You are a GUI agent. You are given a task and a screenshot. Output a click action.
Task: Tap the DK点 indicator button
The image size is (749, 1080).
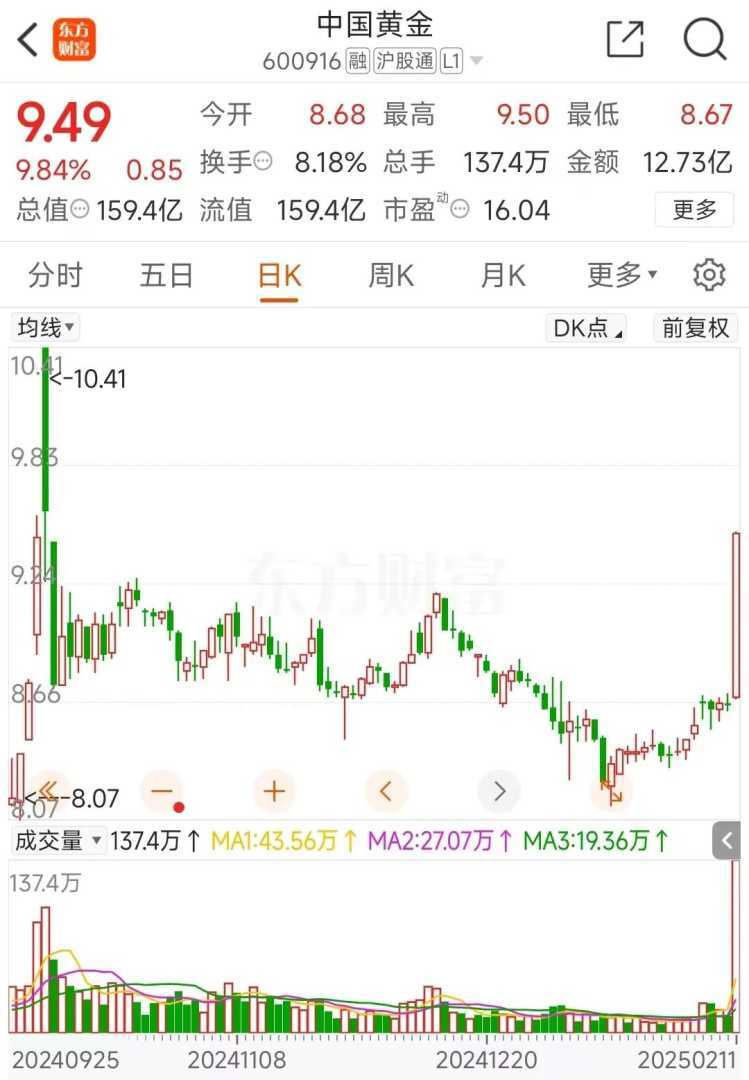click(x=587, y=328)
